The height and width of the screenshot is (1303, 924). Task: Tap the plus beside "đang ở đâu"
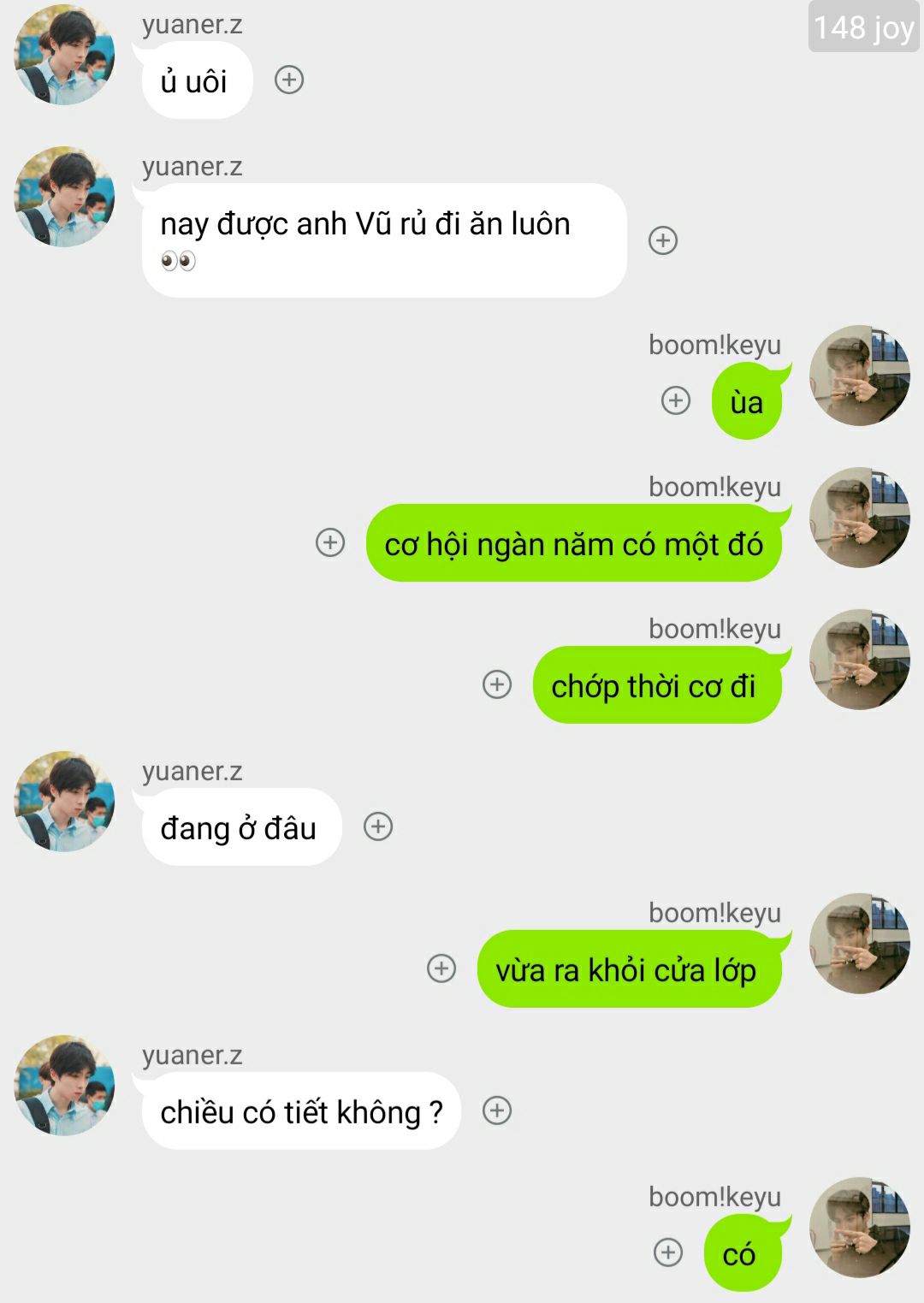pyautogui.click(x=378, y=826)
